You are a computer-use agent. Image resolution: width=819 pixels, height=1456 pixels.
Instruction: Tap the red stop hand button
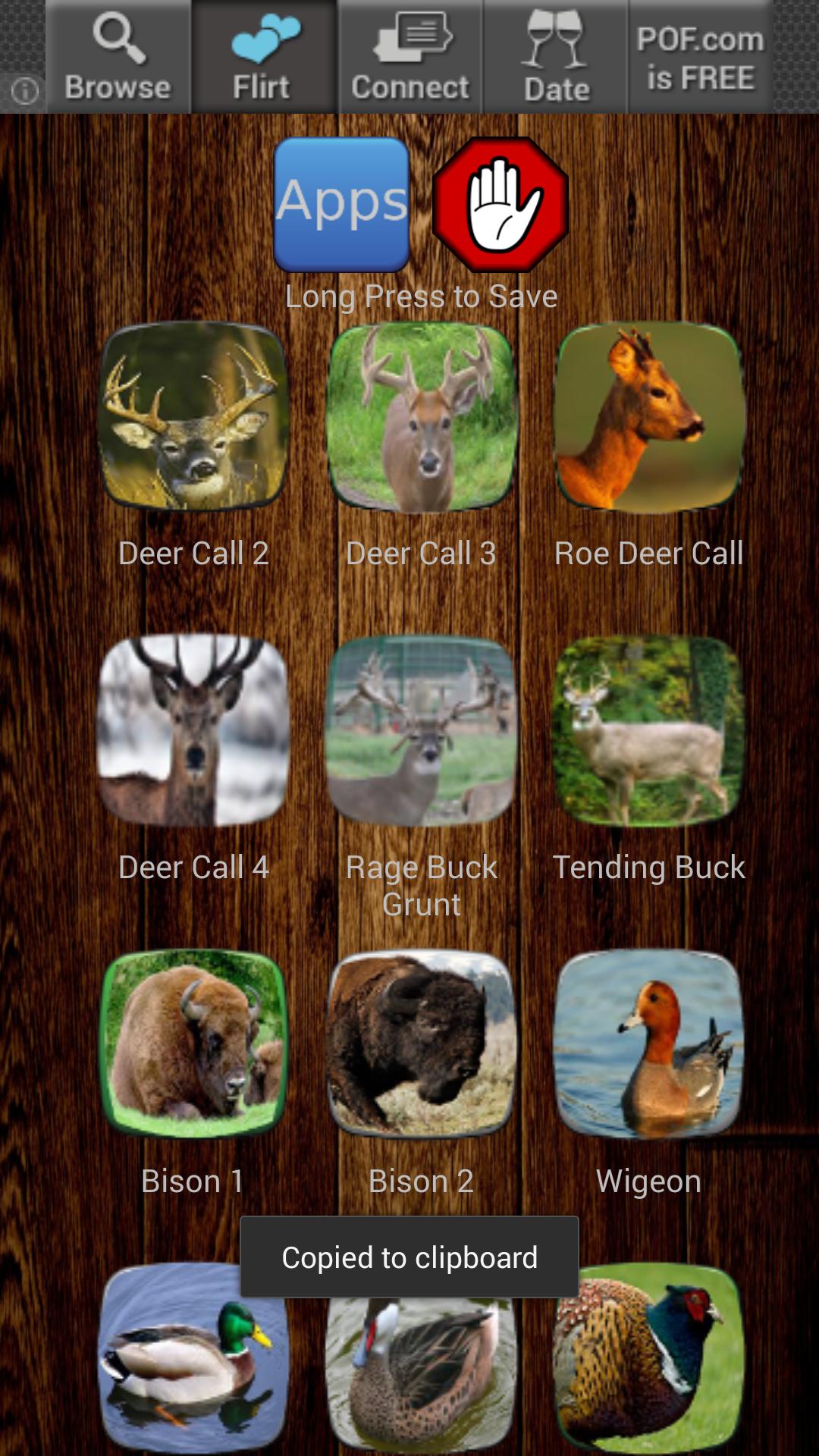click(500, 204)
